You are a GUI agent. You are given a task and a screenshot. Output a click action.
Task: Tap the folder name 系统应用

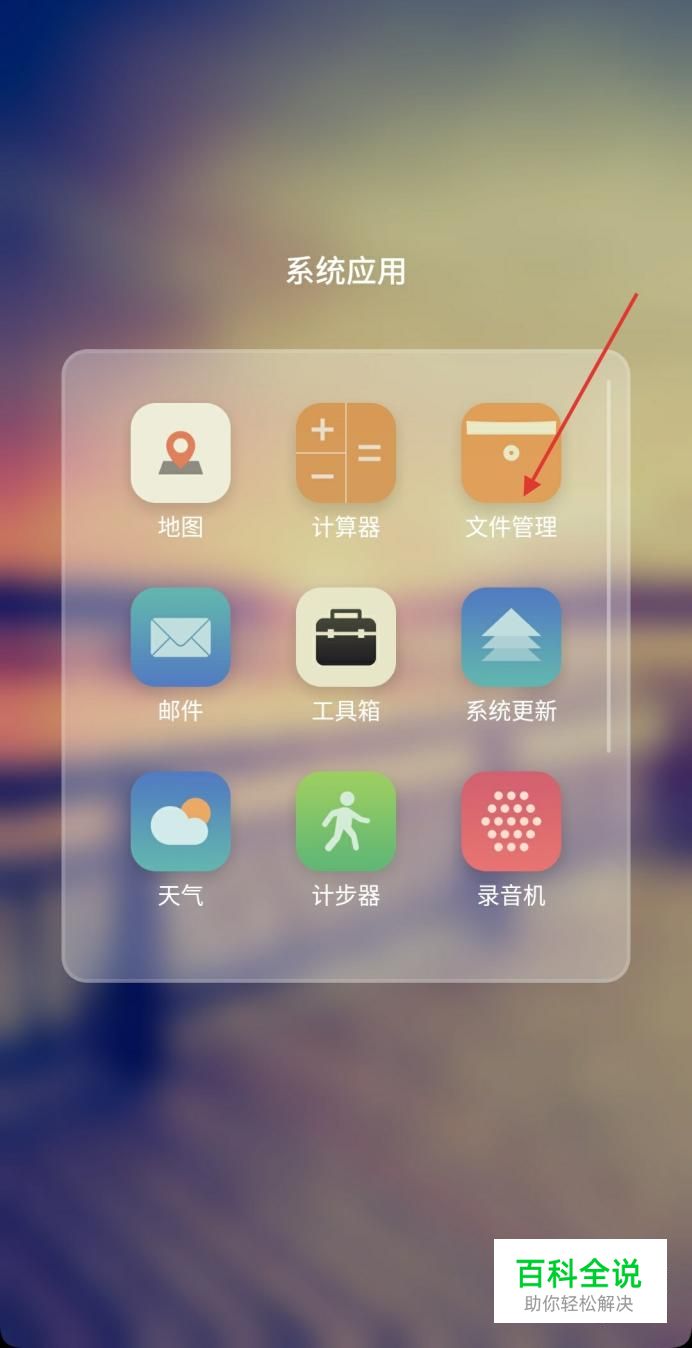click(346, 271)
